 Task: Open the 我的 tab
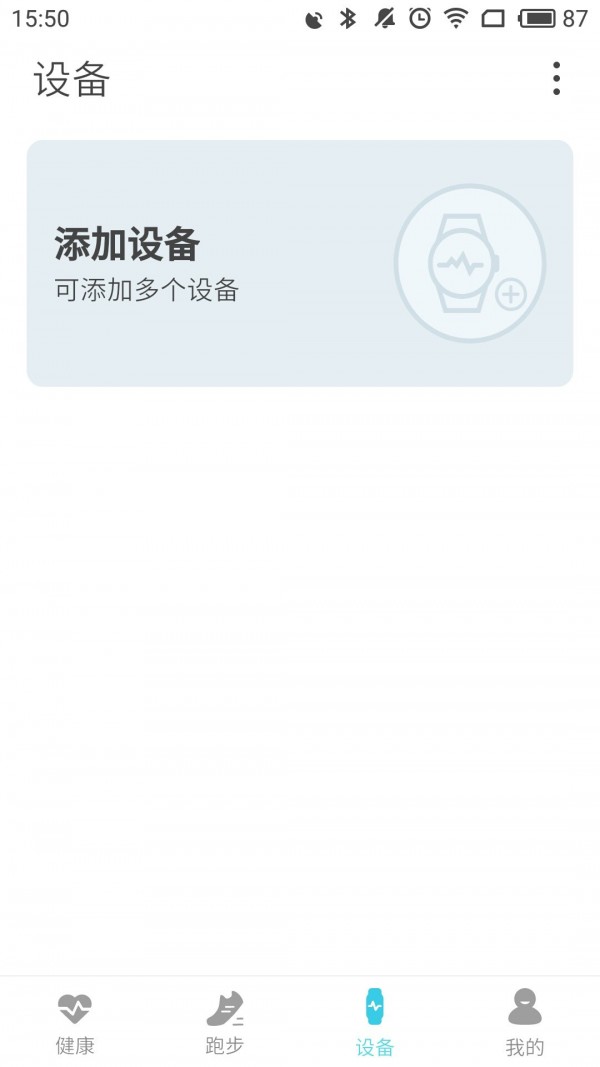[525, 1023]
